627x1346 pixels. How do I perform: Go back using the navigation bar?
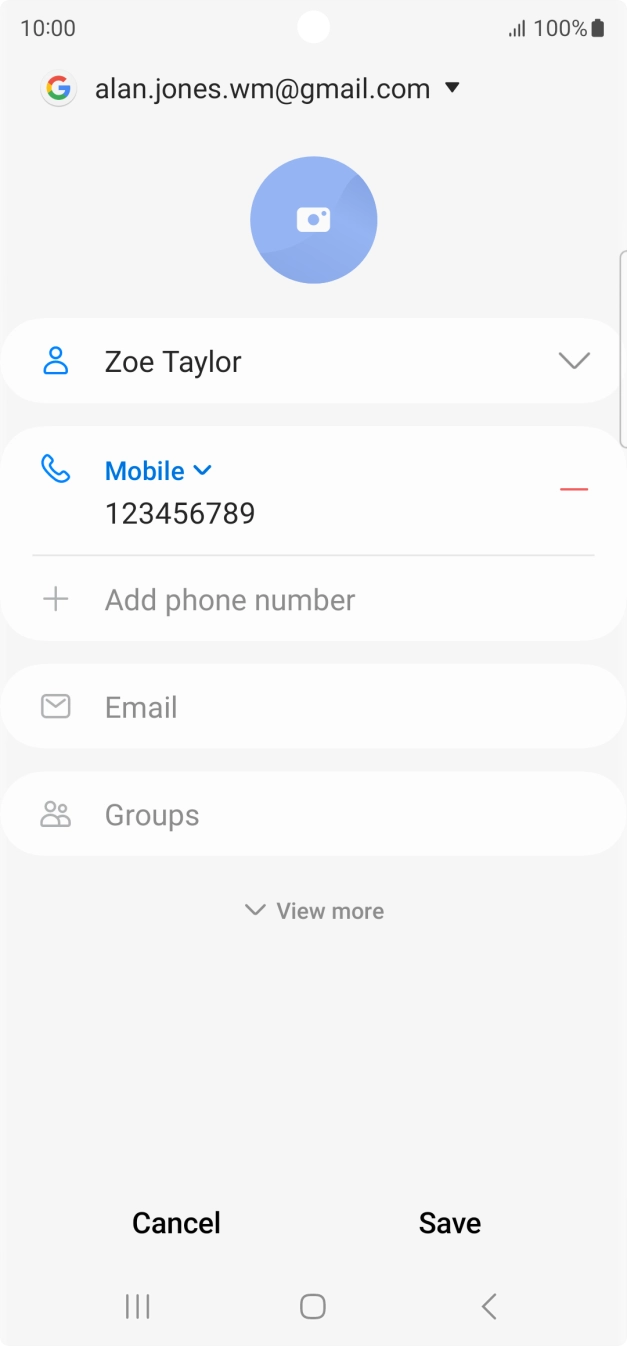coord(489,1306)
